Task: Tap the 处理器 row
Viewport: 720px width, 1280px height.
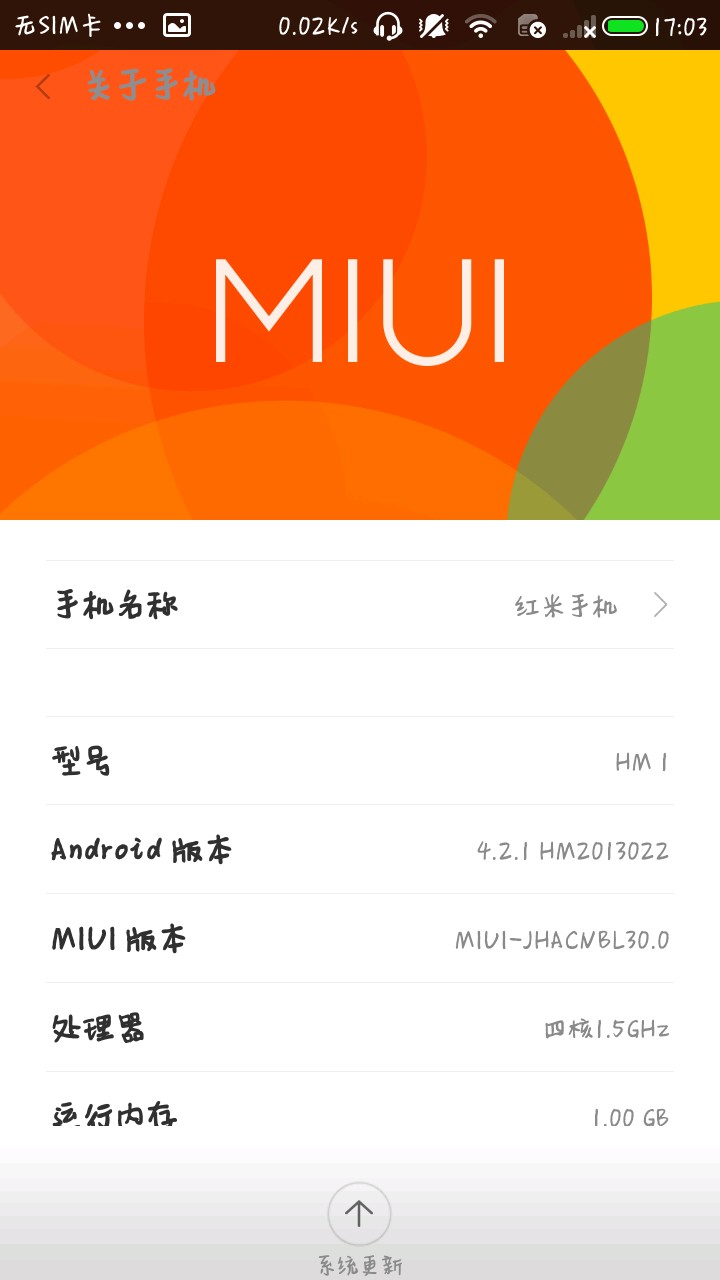Action: click(x=360, y=1028)
